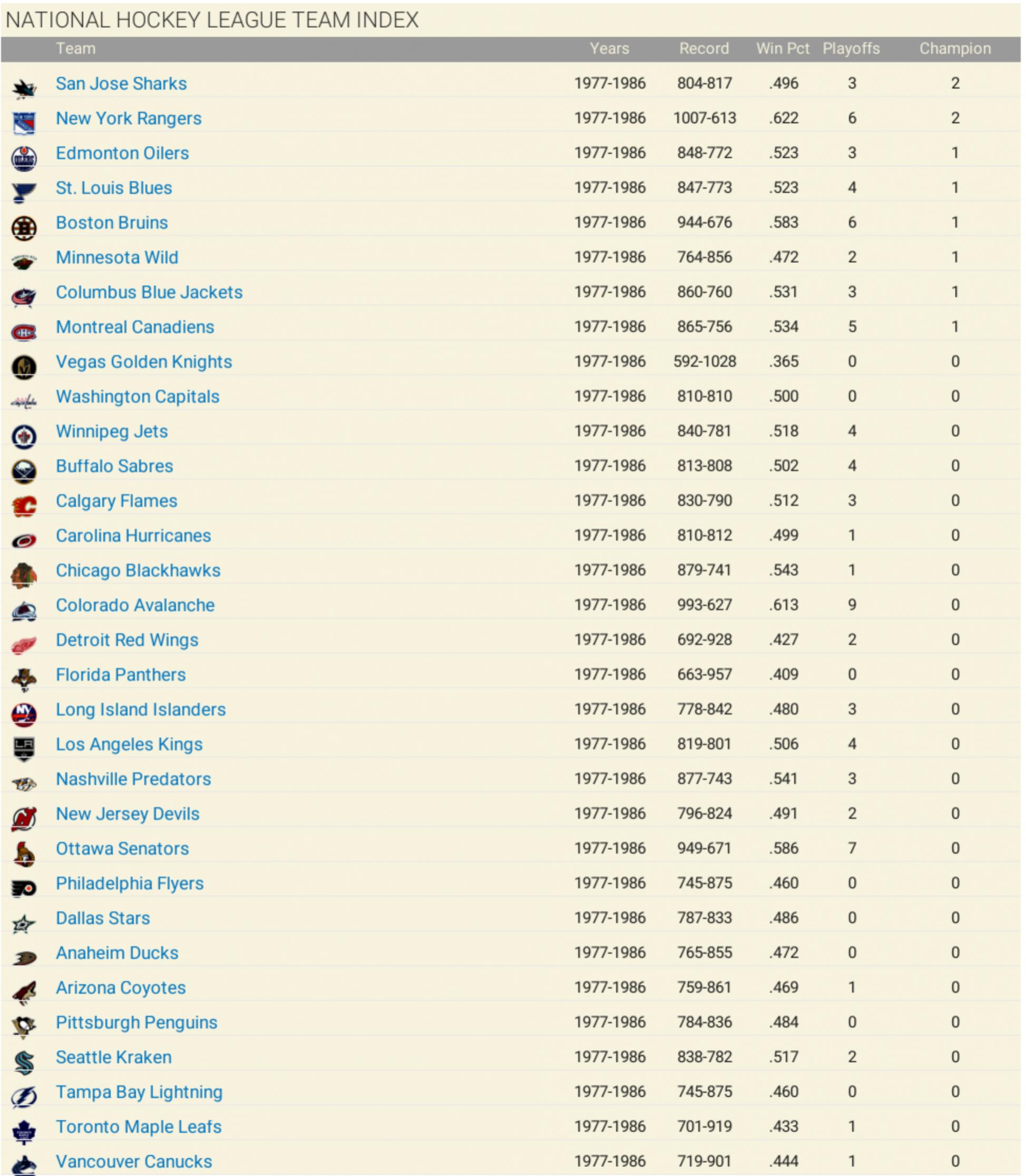Tap the Ottawa Senators link
The width and height of the screenshot is (1026, 1176).
(x=122, y=848)
